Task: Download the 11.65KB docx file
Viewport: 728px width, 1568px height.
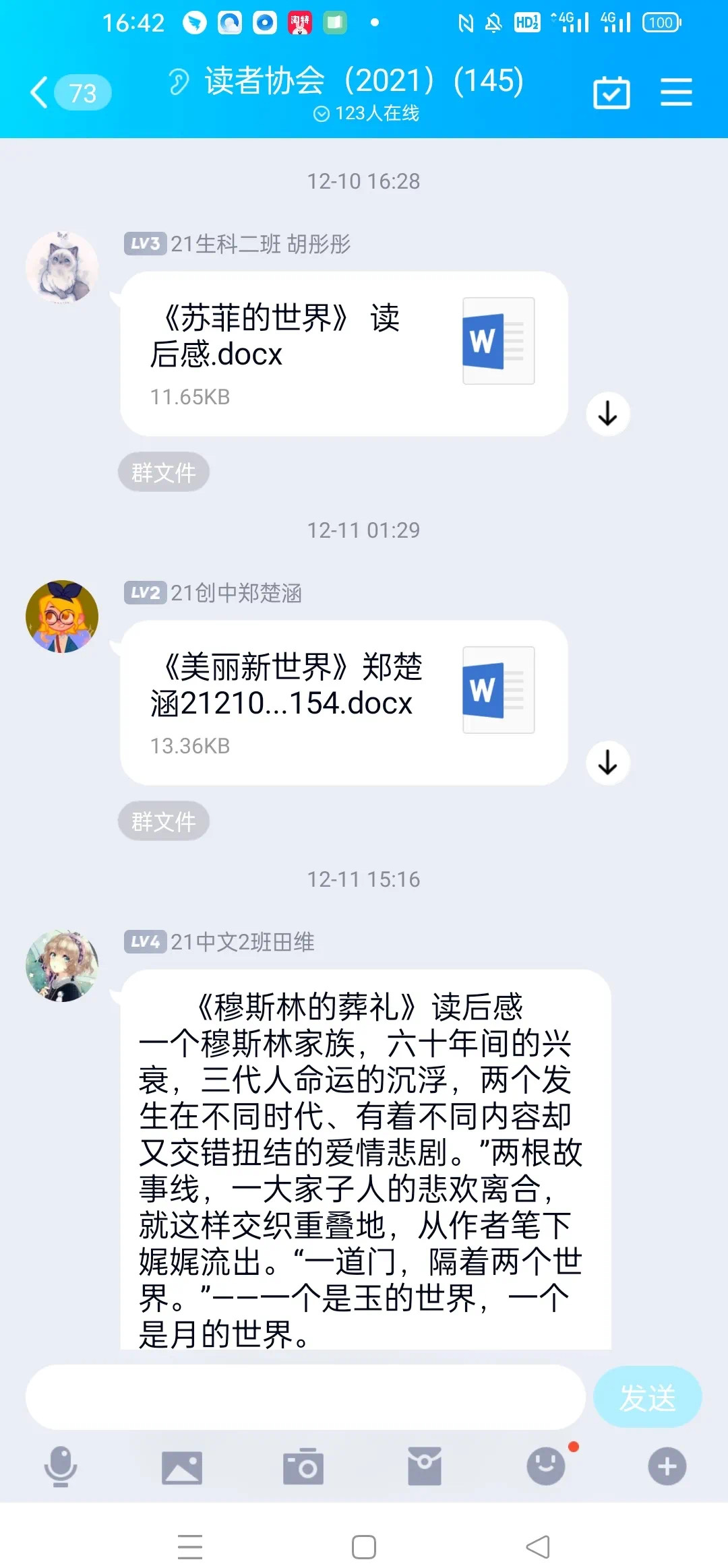Action: pos(608,414)
